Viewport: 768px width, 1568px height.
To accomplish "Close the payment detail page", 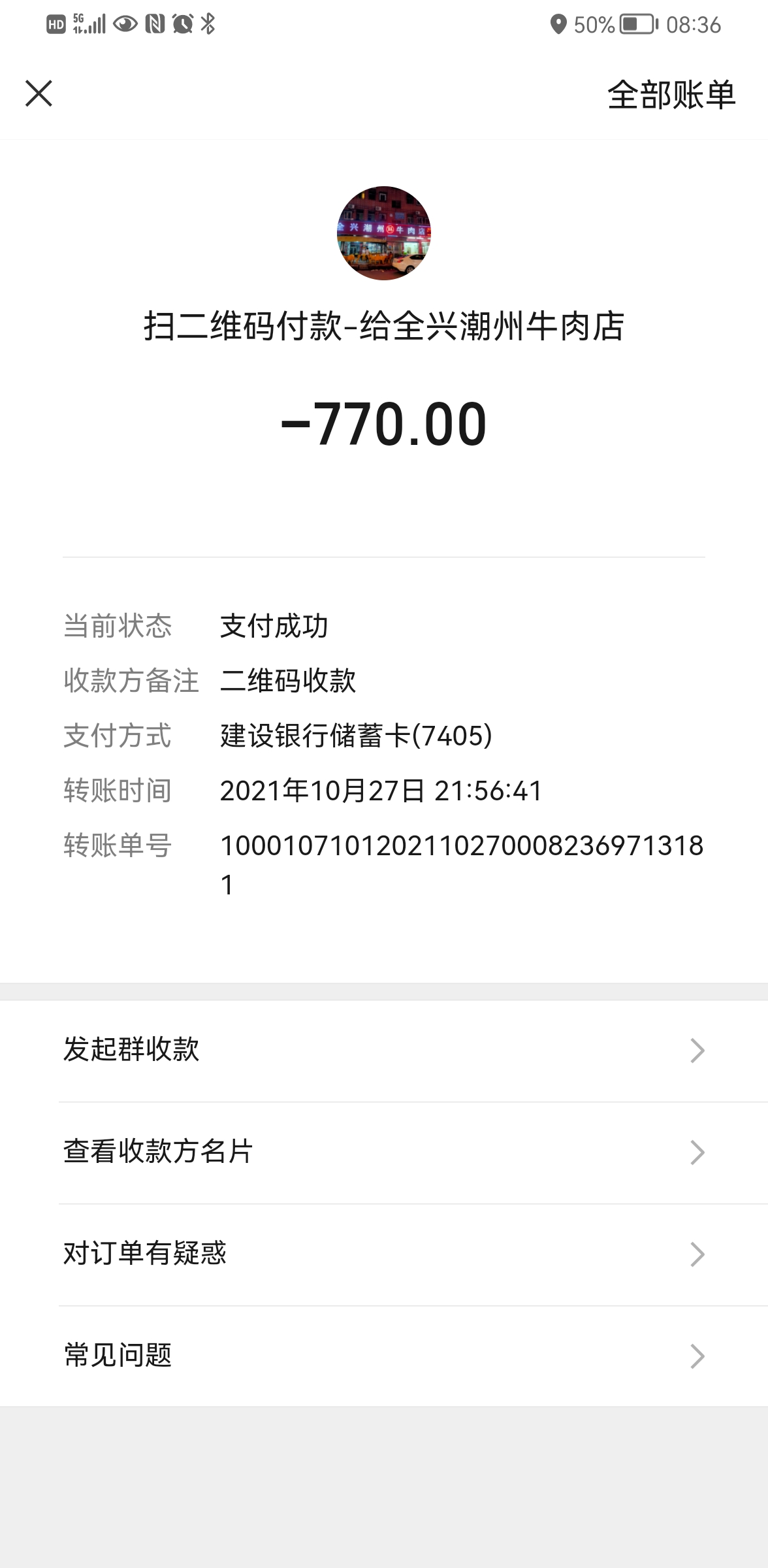I will pyautogui.click(x=39, y=93).
